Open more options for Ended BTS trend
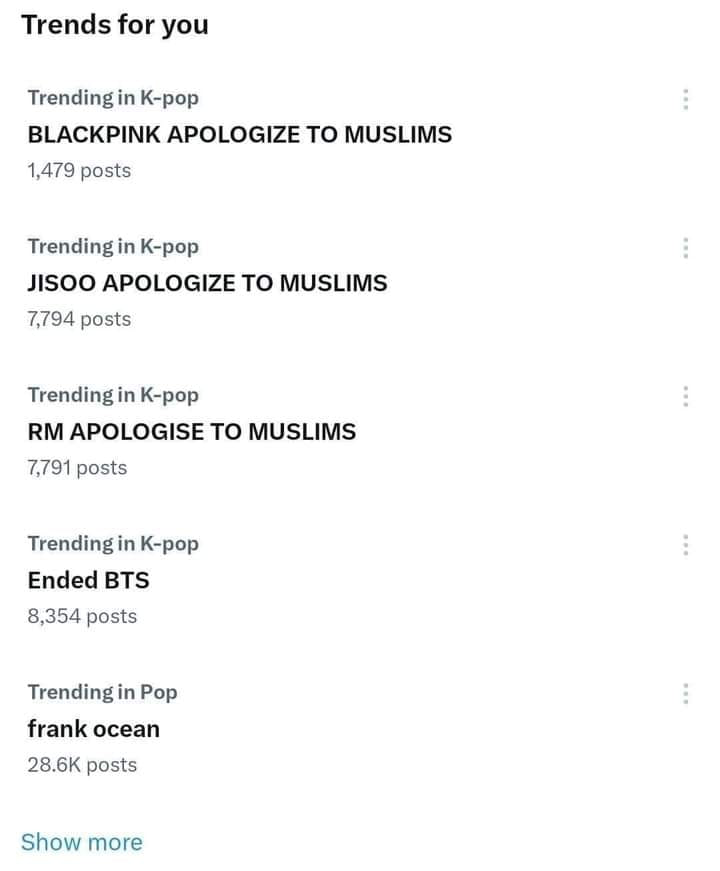The height and width of the screenshot is (871, 720). [685, 545]
